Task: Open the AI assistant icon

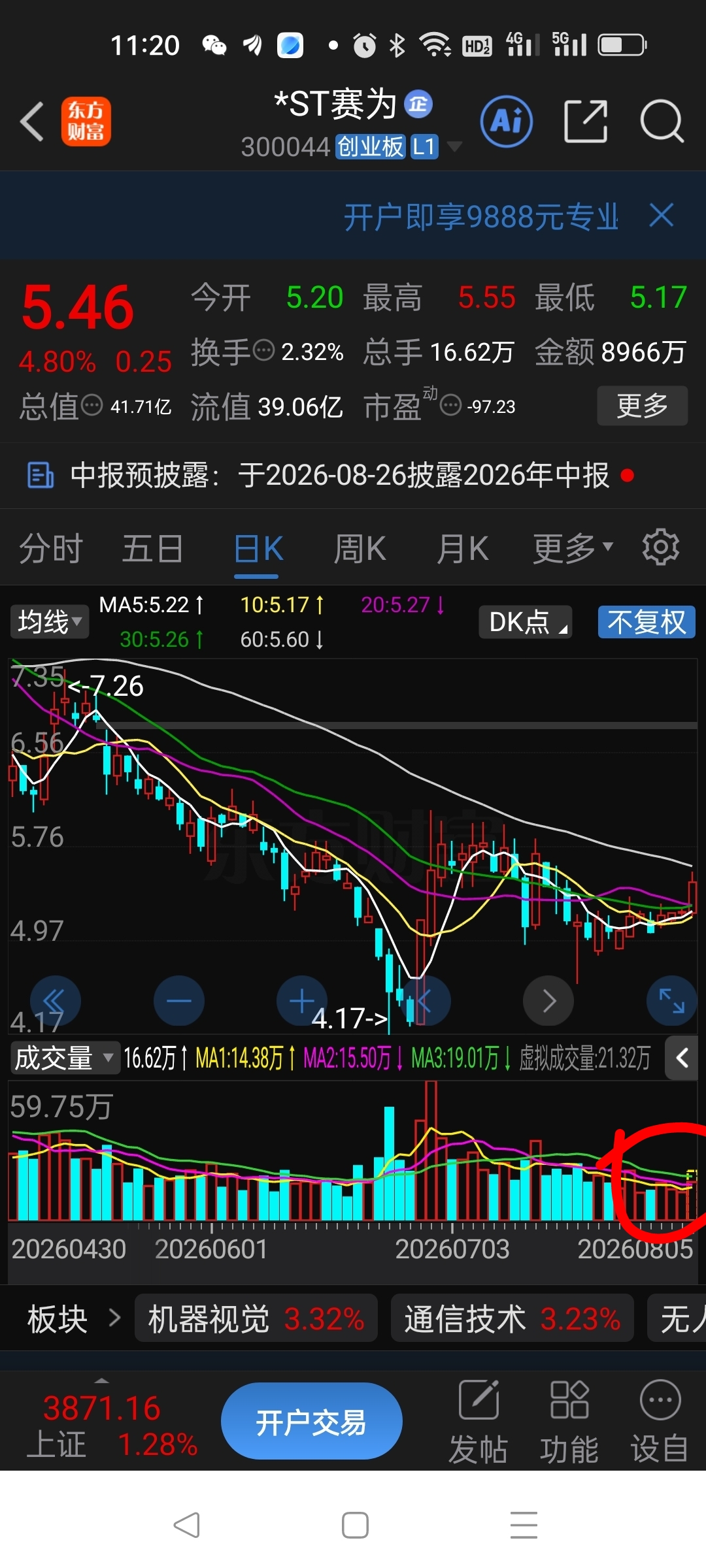Action: pyautogui.click(x=506, y=122)
